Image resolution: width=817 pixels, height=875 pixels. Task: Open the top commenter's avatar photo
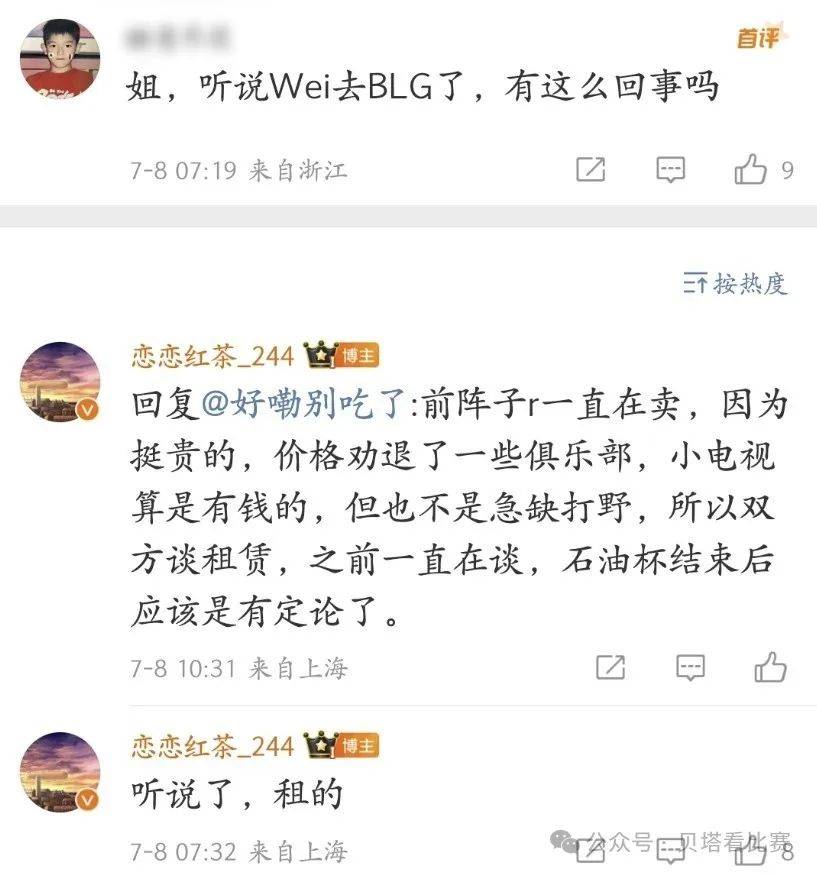(60, 58)
